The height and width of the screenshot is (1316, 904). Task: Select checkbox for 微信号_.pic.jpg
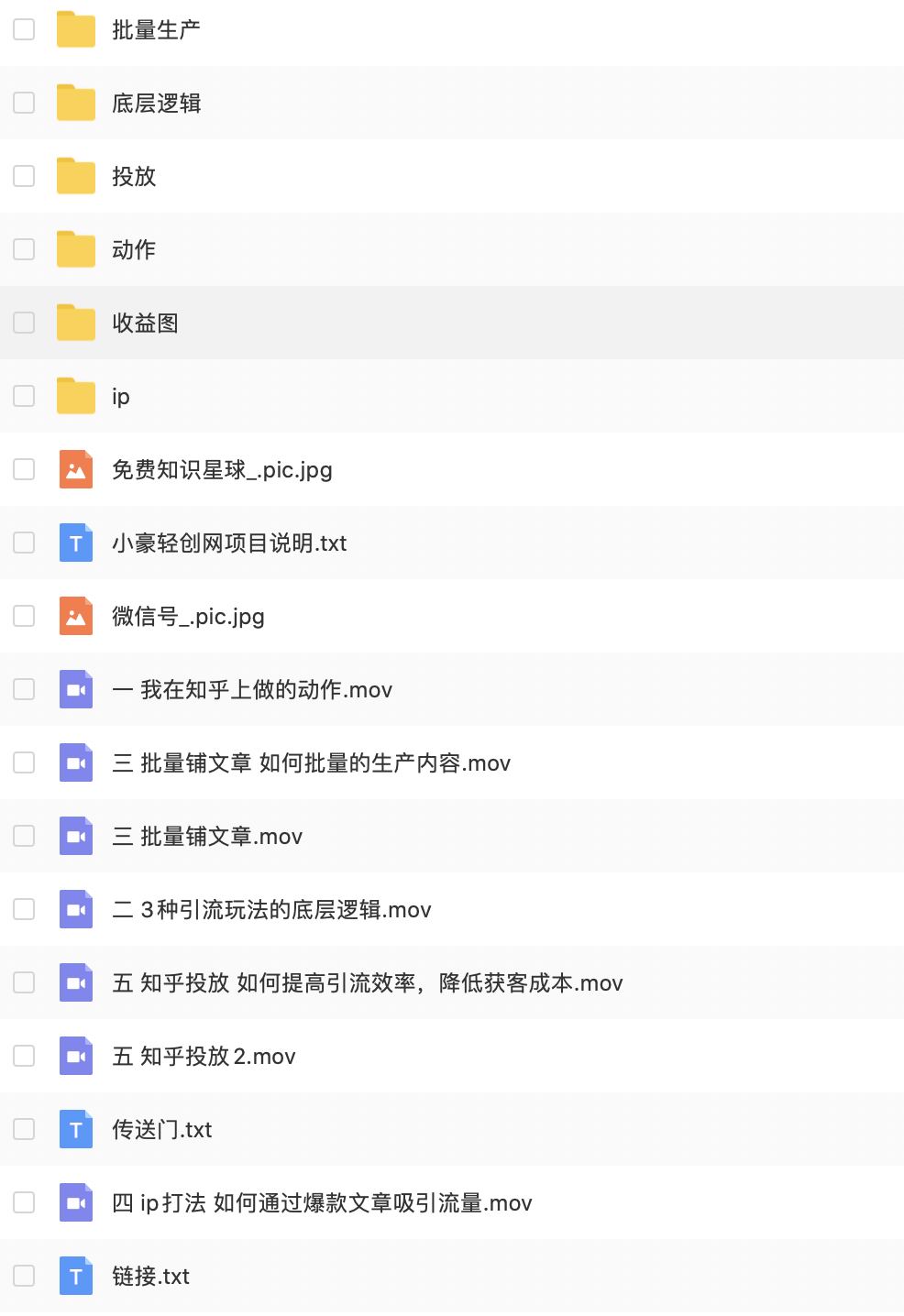click(24, 616)
